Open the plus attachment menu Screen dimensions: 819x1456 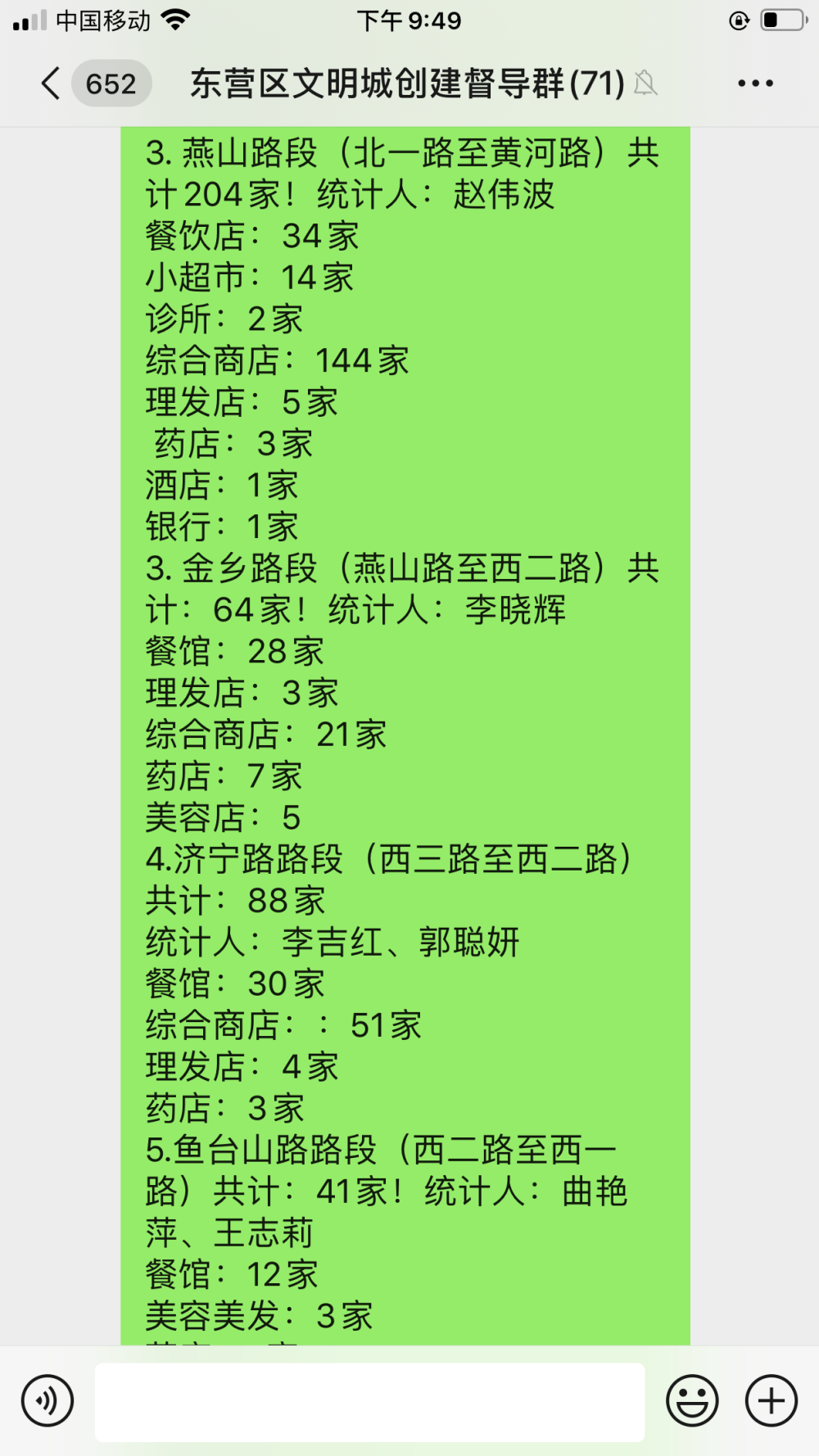pyautogui.click(x=771, y=1400)
